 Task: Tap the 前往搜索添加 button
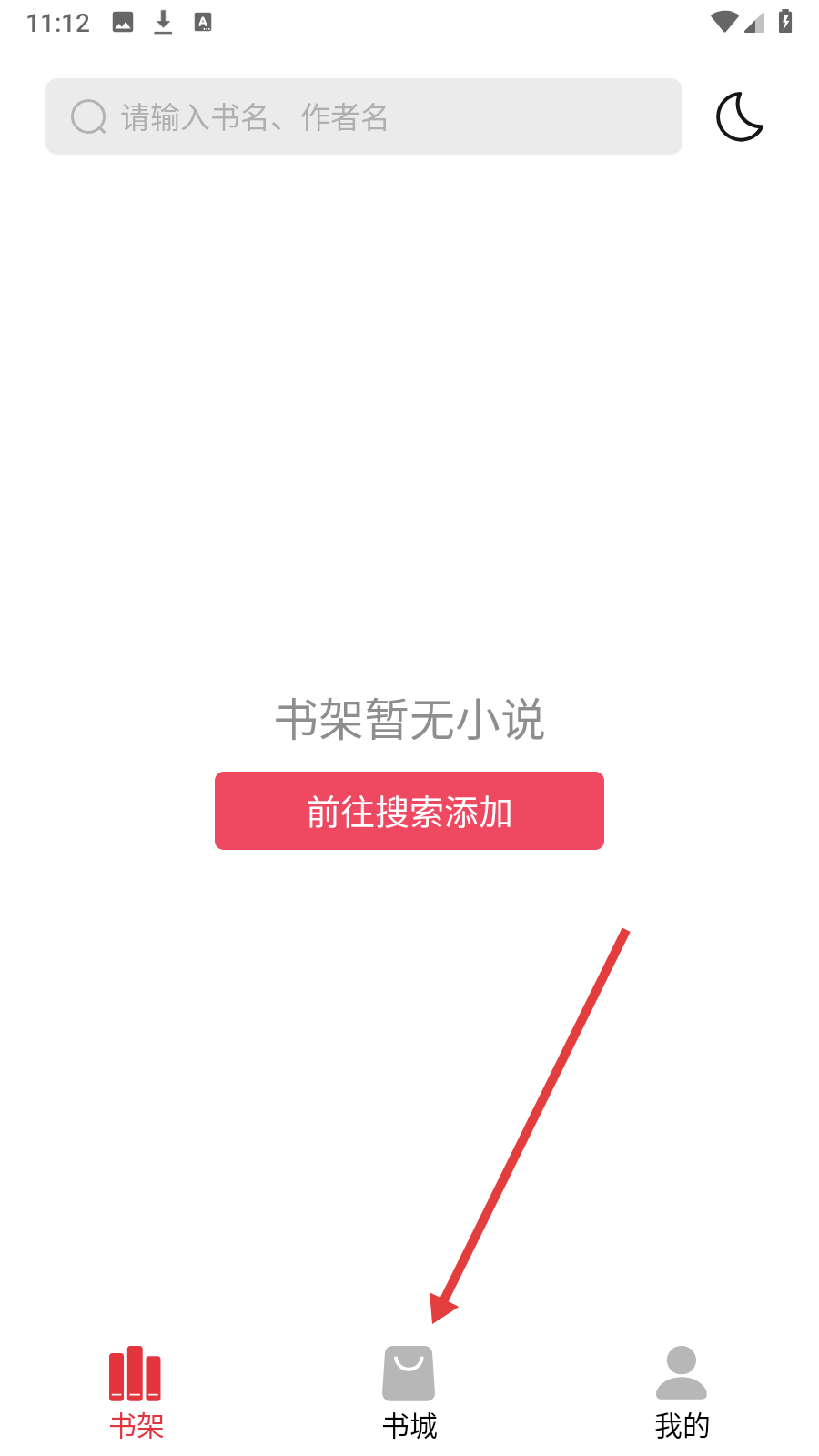coord(409,811)
